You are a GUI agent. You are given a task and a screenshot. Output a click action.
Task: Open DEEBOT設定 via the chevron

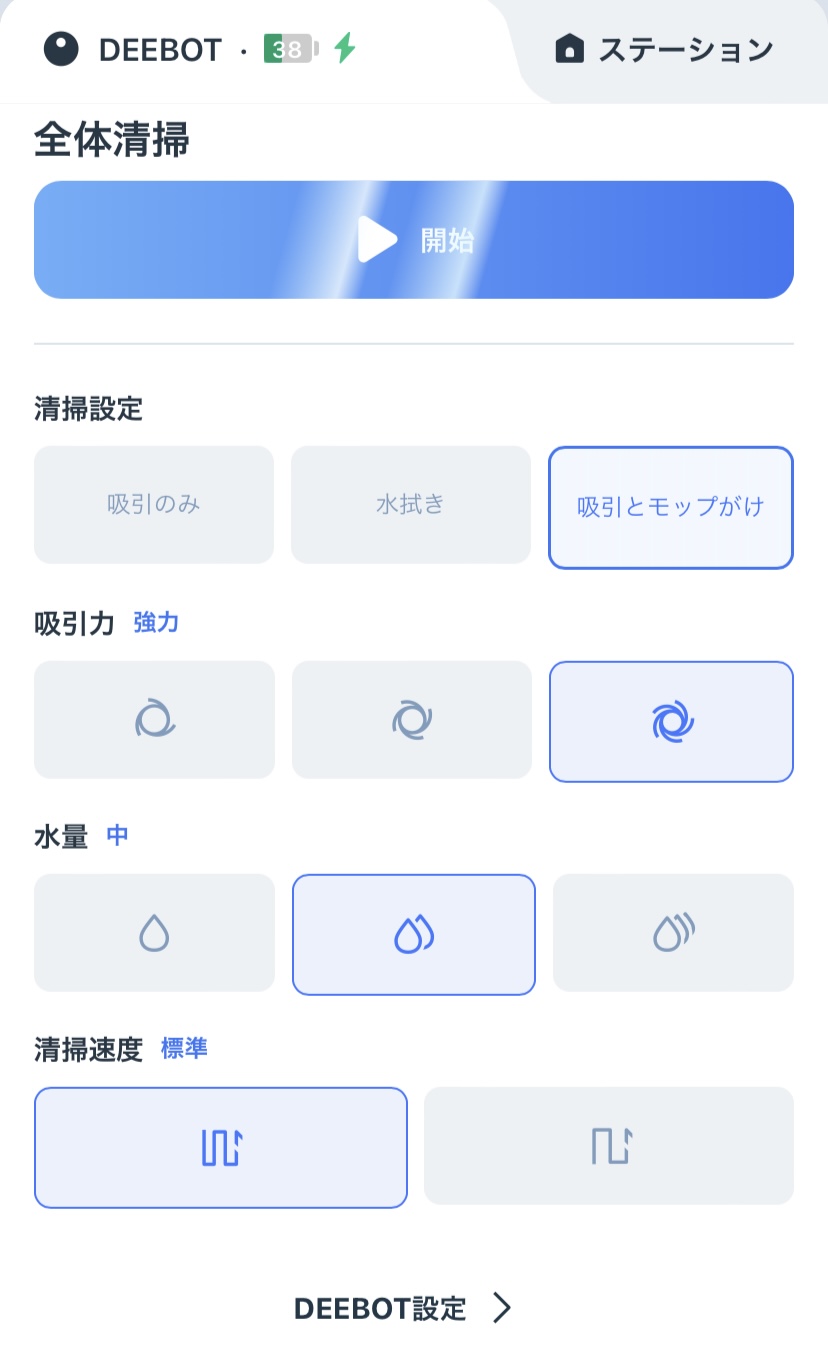pyautogui.click(x=501, y=1307)
